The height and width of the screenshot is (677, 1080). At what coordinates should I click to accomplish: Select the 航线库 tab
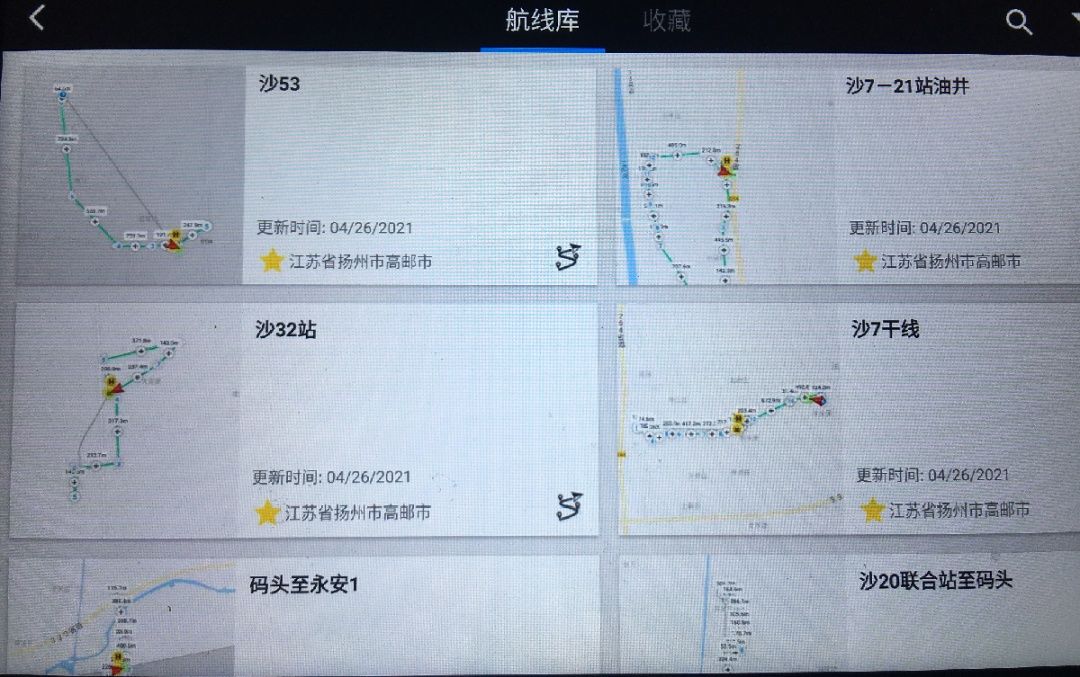tap(542, 21)
